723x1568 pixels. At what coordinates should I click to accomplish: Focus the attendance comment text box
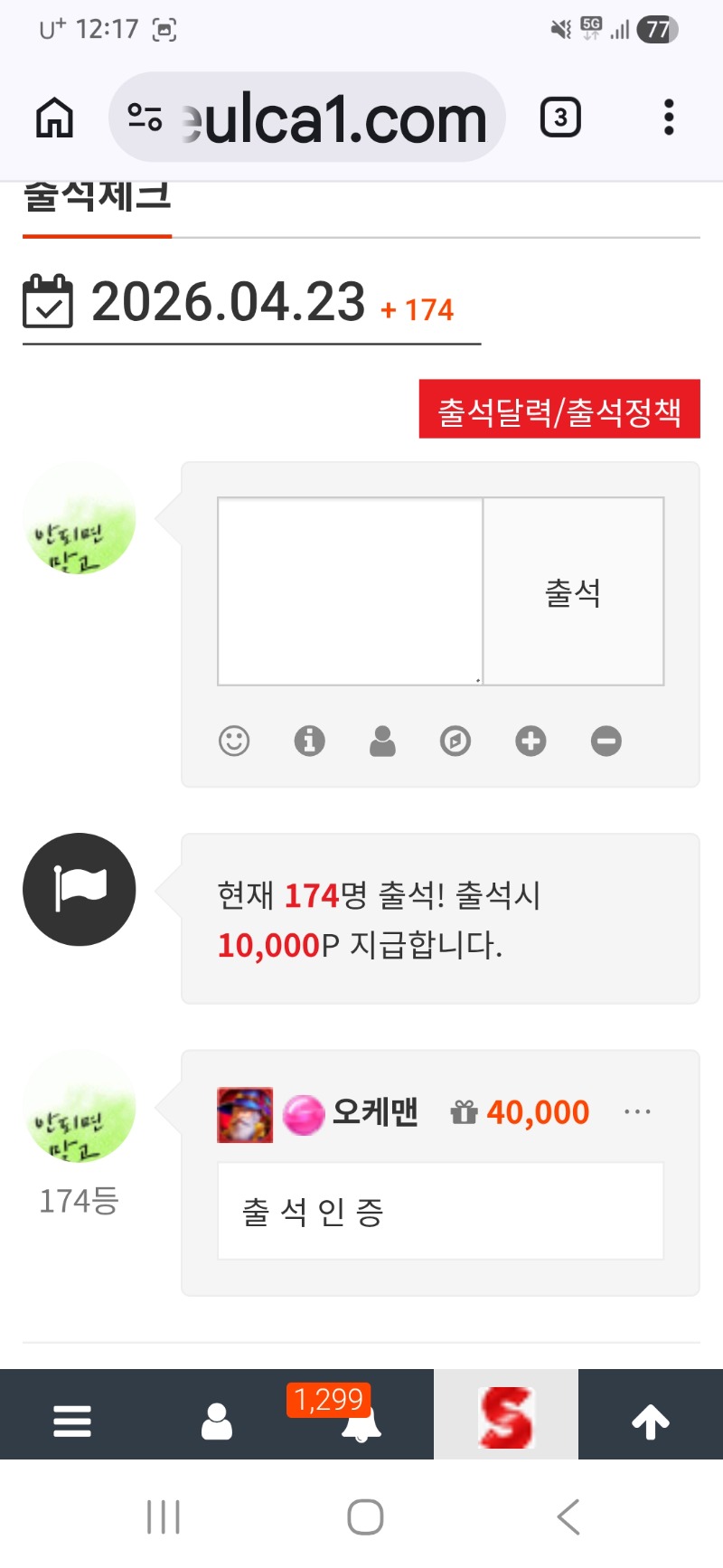pos(351,591)
